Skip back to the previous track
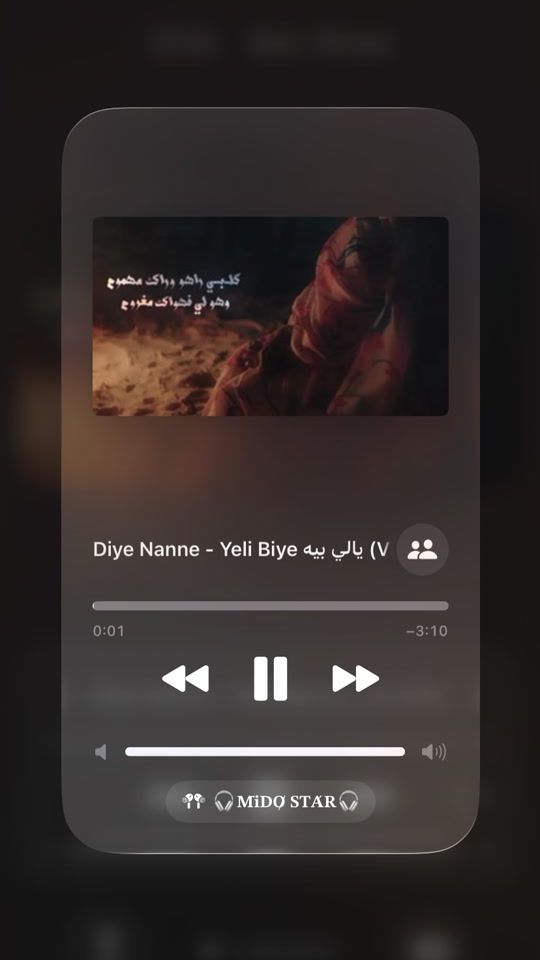This screenshot has height=960, width=540. click(186, 678)
